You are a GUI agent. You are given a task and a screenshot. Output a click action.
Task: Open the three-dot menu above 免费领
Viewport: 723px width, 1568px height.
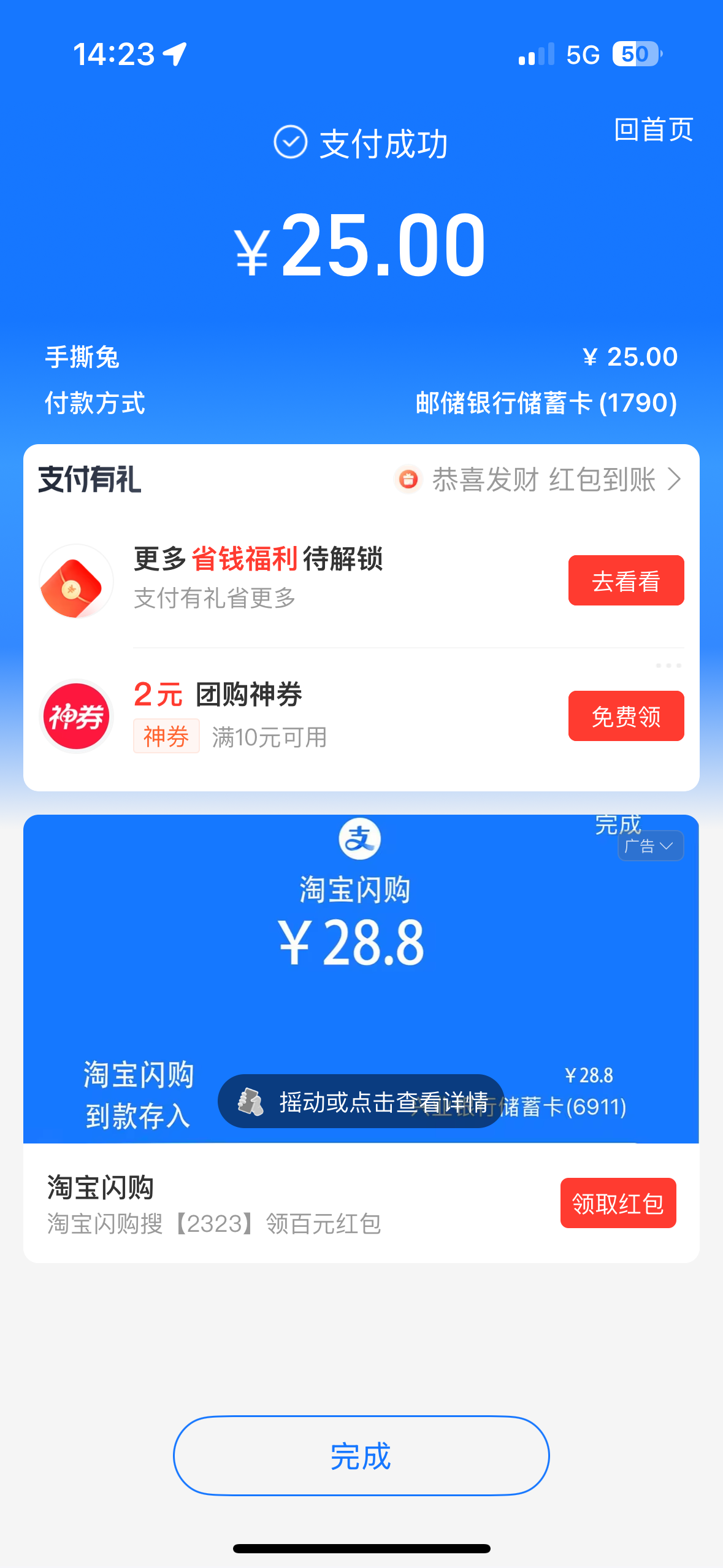668,666
